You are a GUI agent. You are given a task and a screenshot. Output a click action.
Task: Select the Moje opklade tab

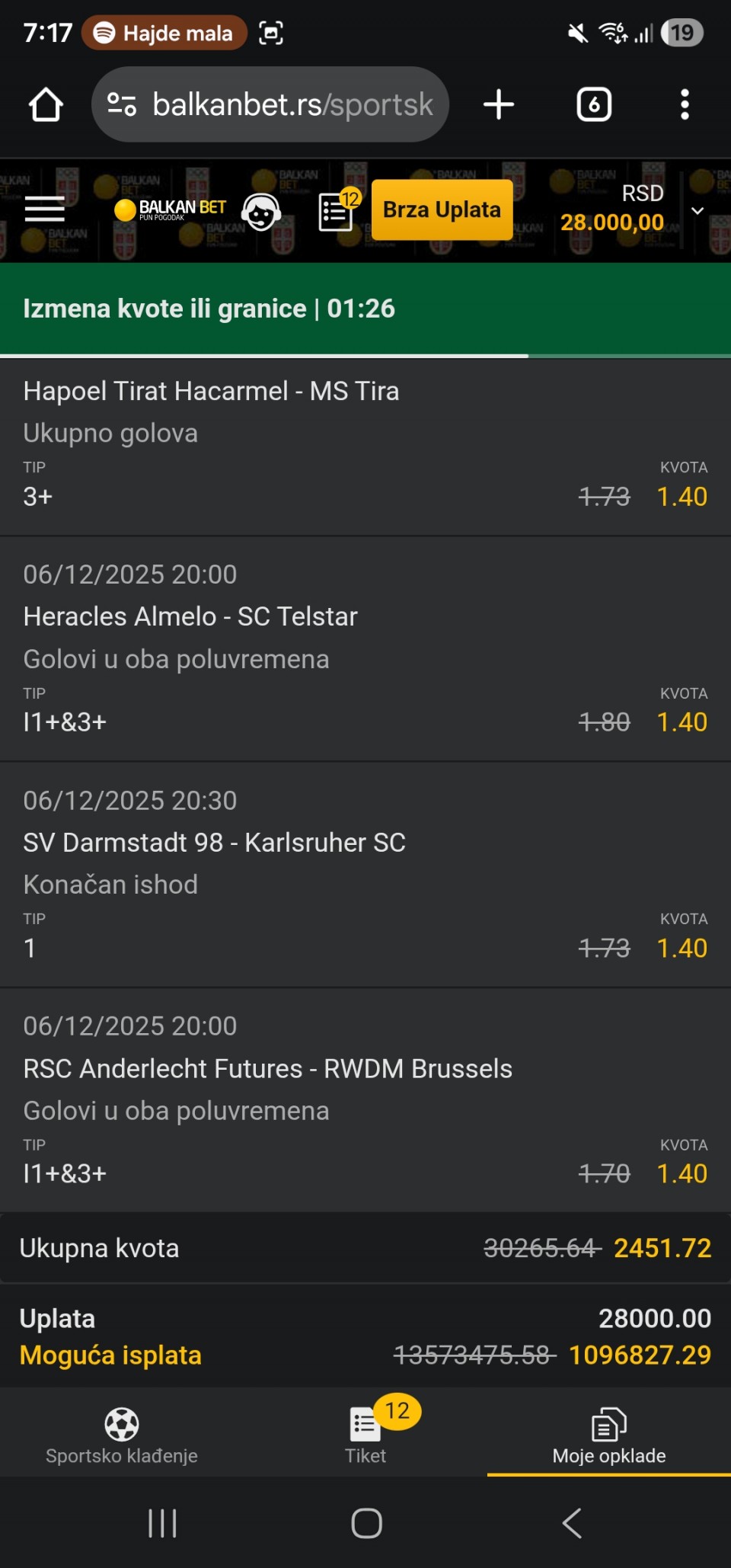609,1435
